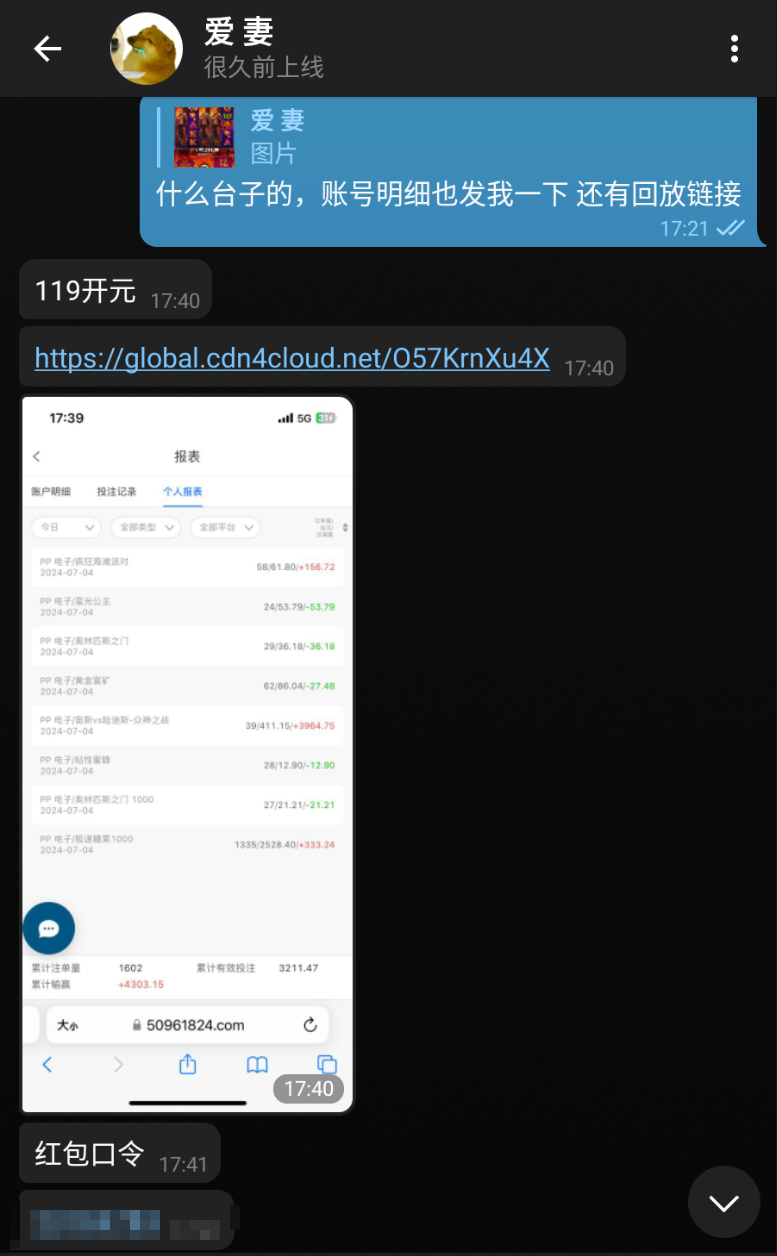The image size is (777, 1256).
Task: Open the report screenshot image in the chat
Action: point(188,755)
